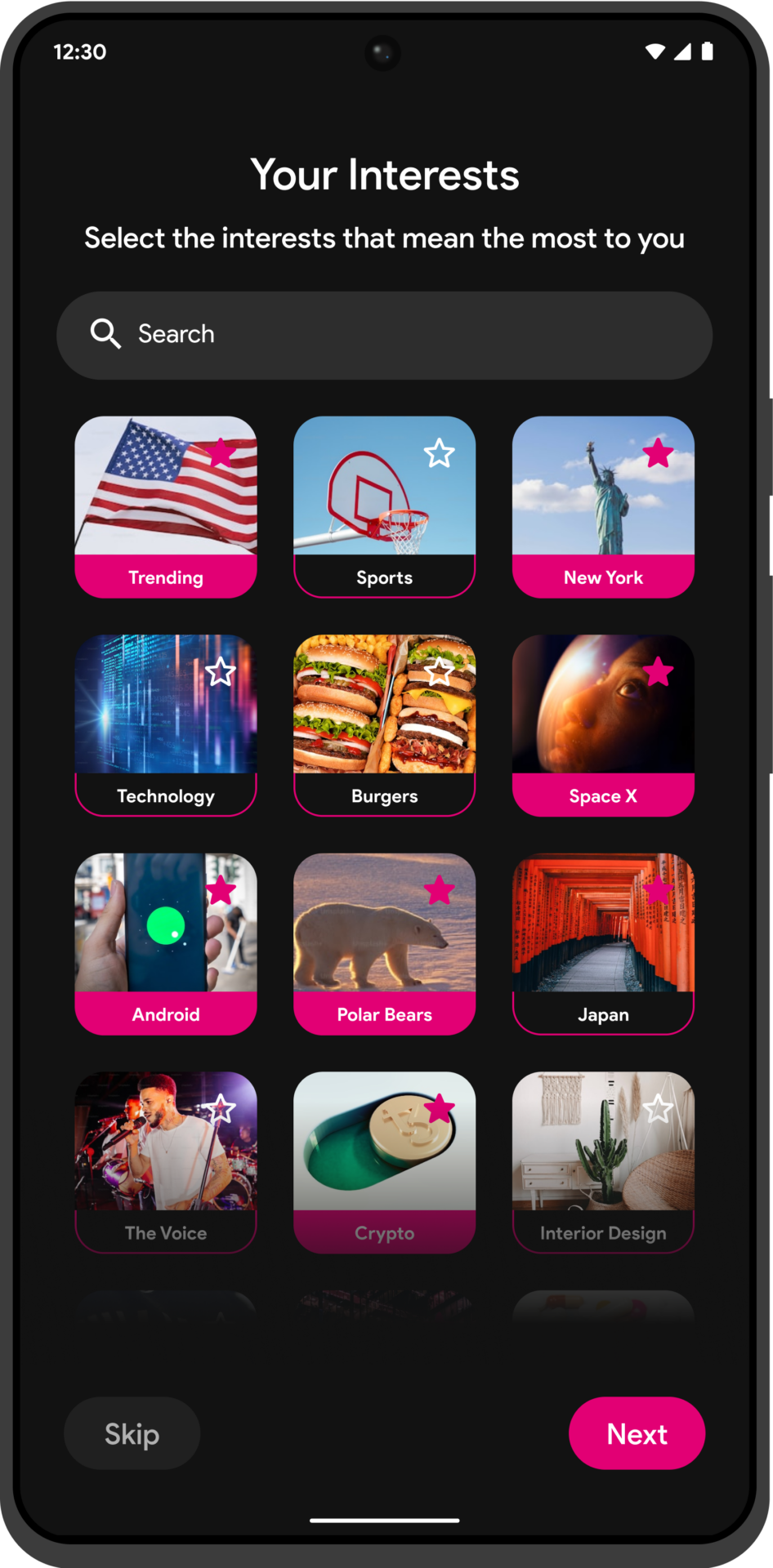Image resolution: width=773 pixels, height=1568 pixels.
Task: Add Burgers to your interests
Action: pyautogui.click(x=384, y=725)
